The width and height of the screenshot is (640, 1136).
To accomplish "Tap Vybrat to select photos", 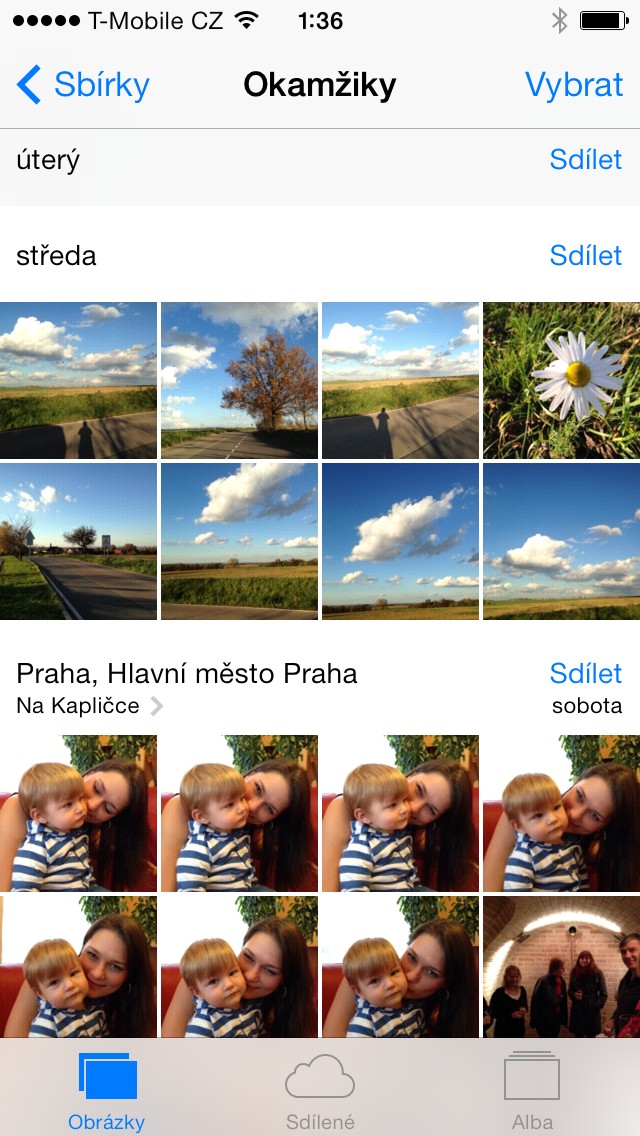I will pos(573,85).
